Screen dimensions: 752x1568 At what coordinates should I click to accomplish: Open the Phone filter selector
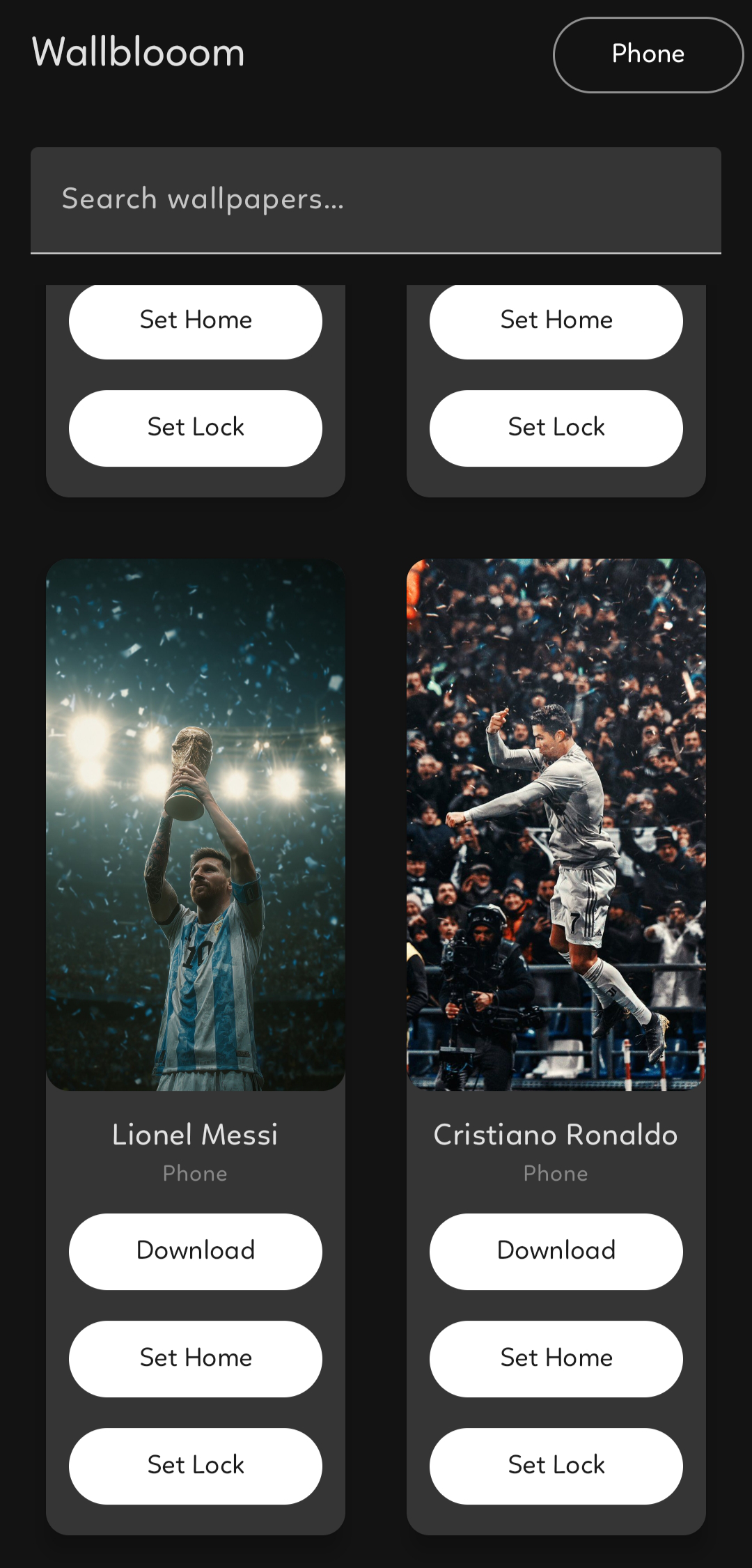(x=647, y=54)
